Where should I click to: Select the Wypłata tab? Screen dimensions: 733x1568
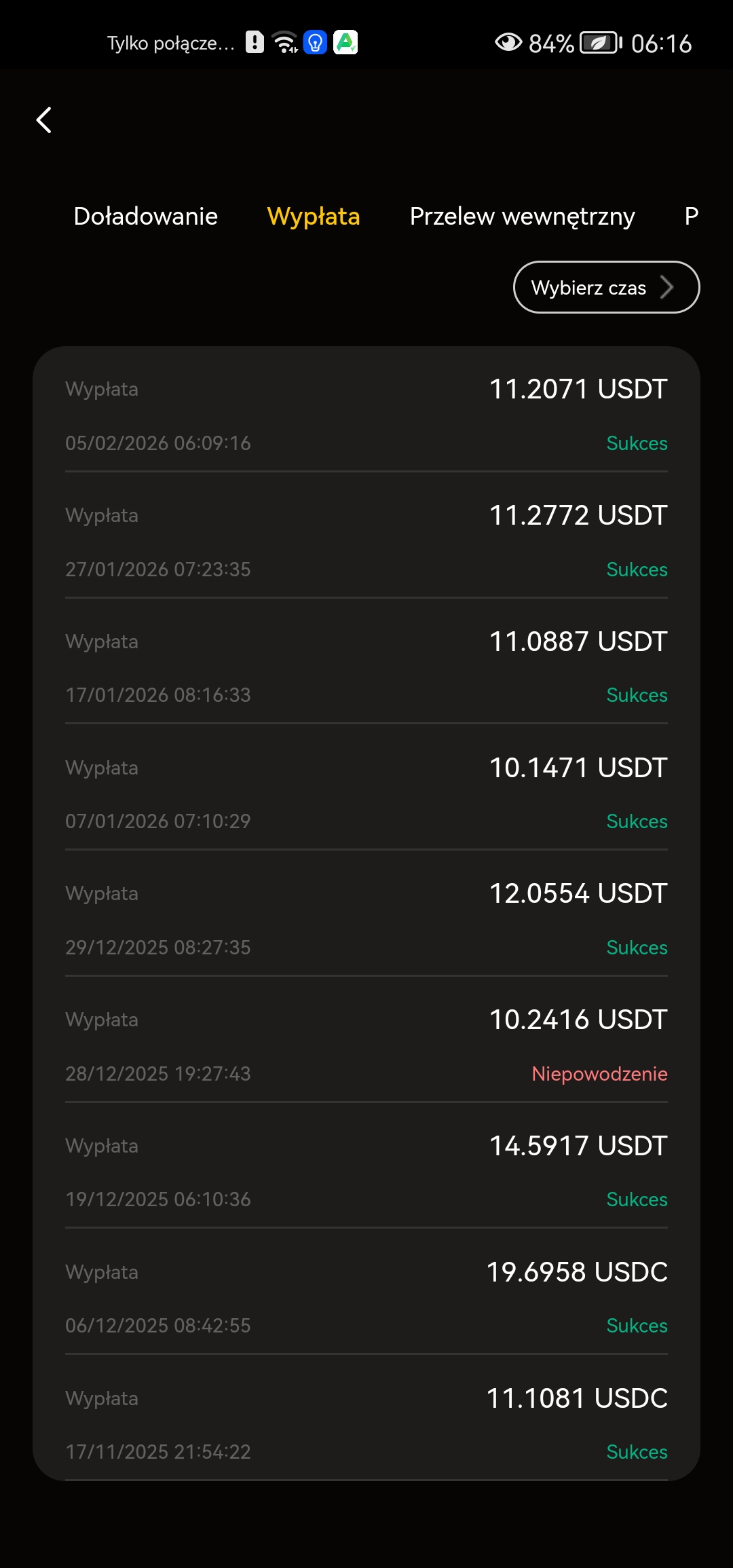point(314,217)
